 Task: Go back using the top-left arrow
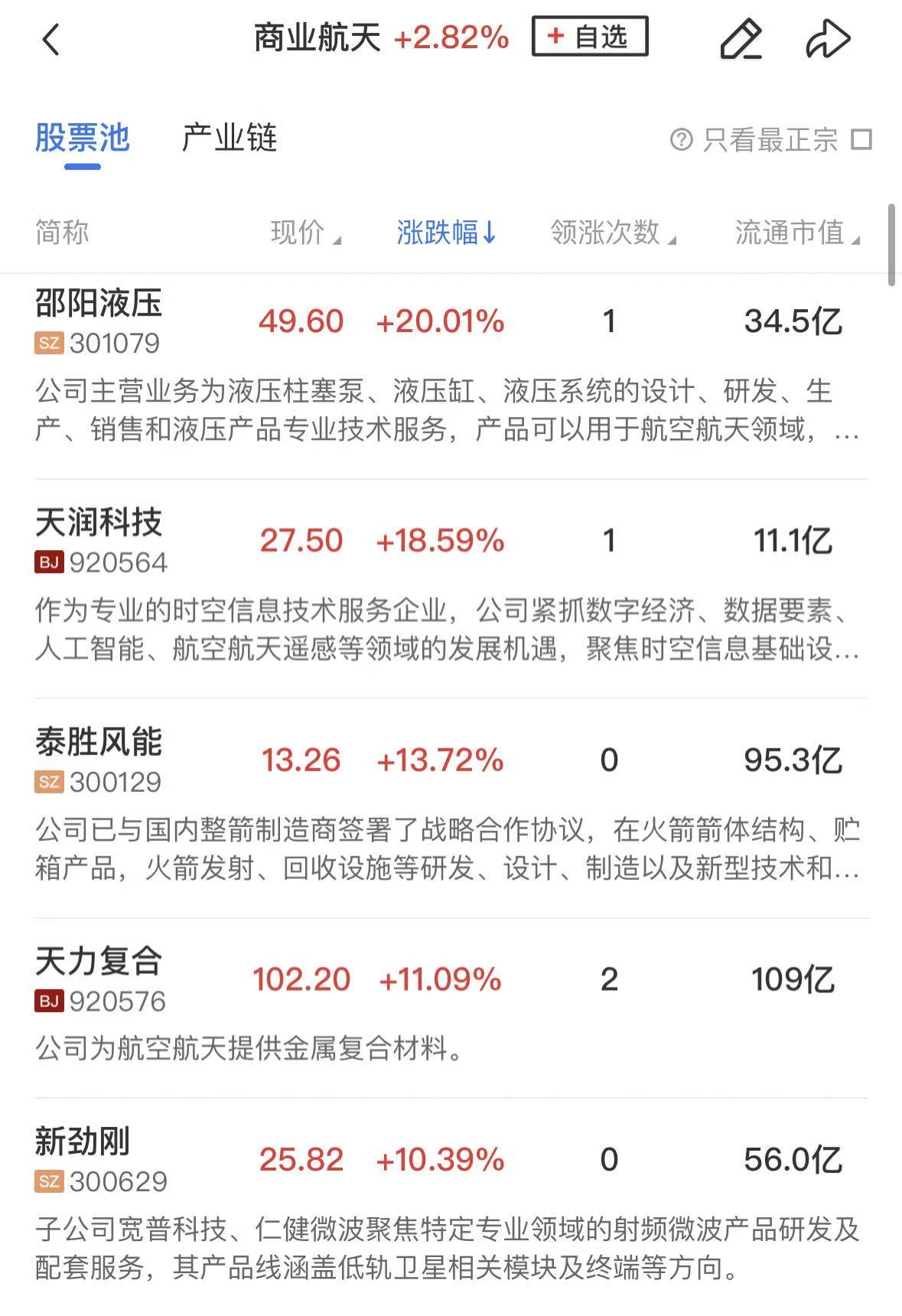pyautogui.click(x=51, y=40)
